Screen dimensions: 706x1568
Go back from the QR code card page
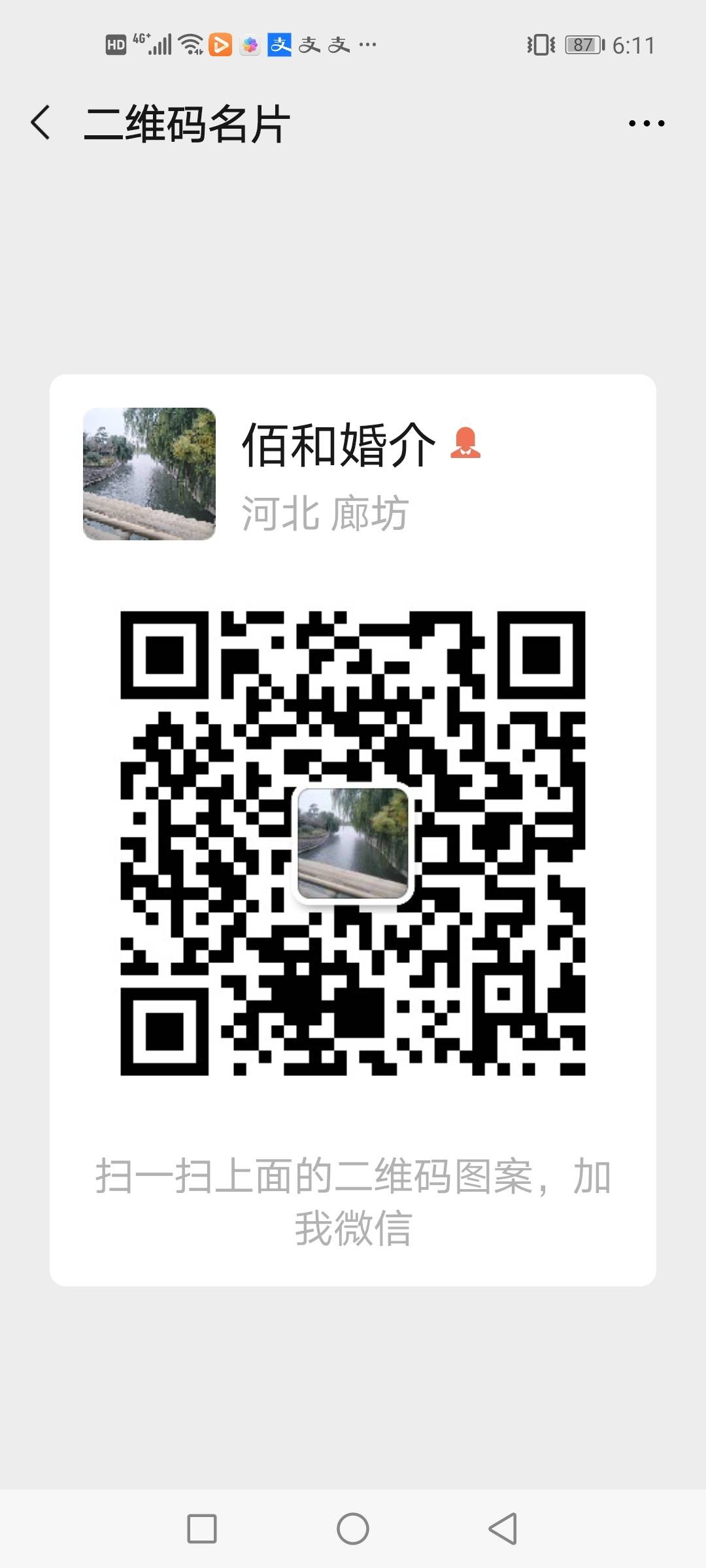(x=41, y=123)
